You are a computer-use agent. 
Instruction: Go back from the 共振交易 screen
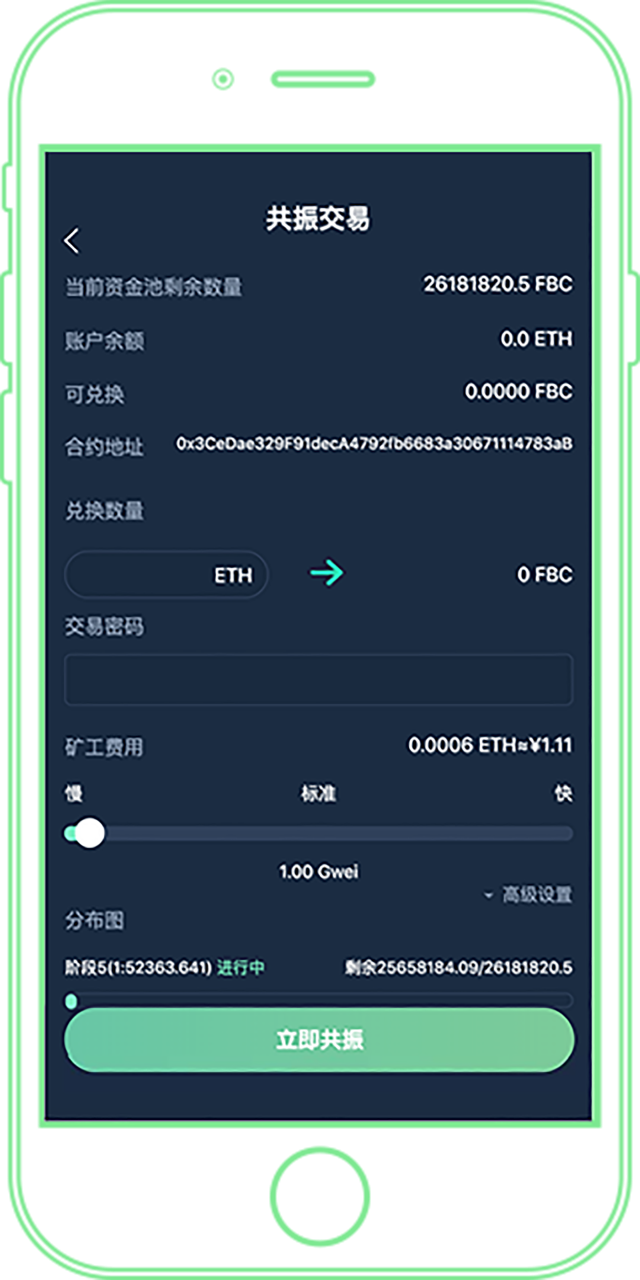tap(71, 241)
